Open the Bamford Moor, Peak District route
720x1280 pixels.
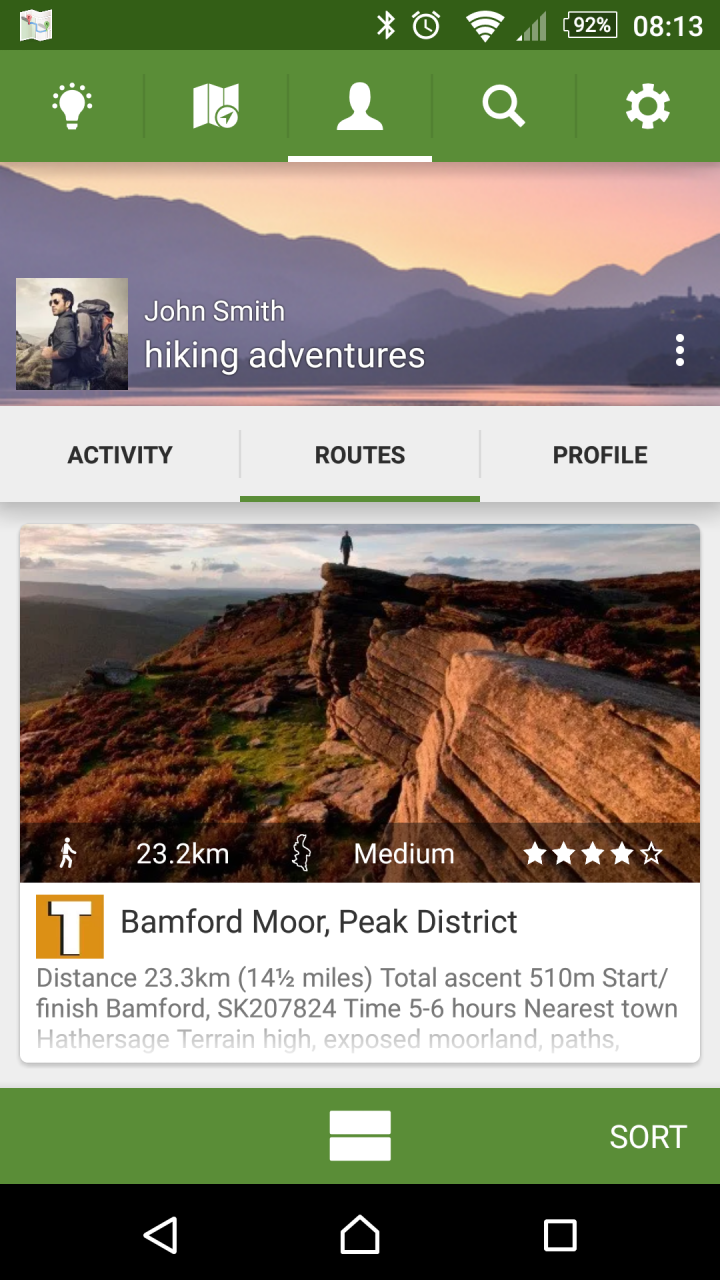319,921
